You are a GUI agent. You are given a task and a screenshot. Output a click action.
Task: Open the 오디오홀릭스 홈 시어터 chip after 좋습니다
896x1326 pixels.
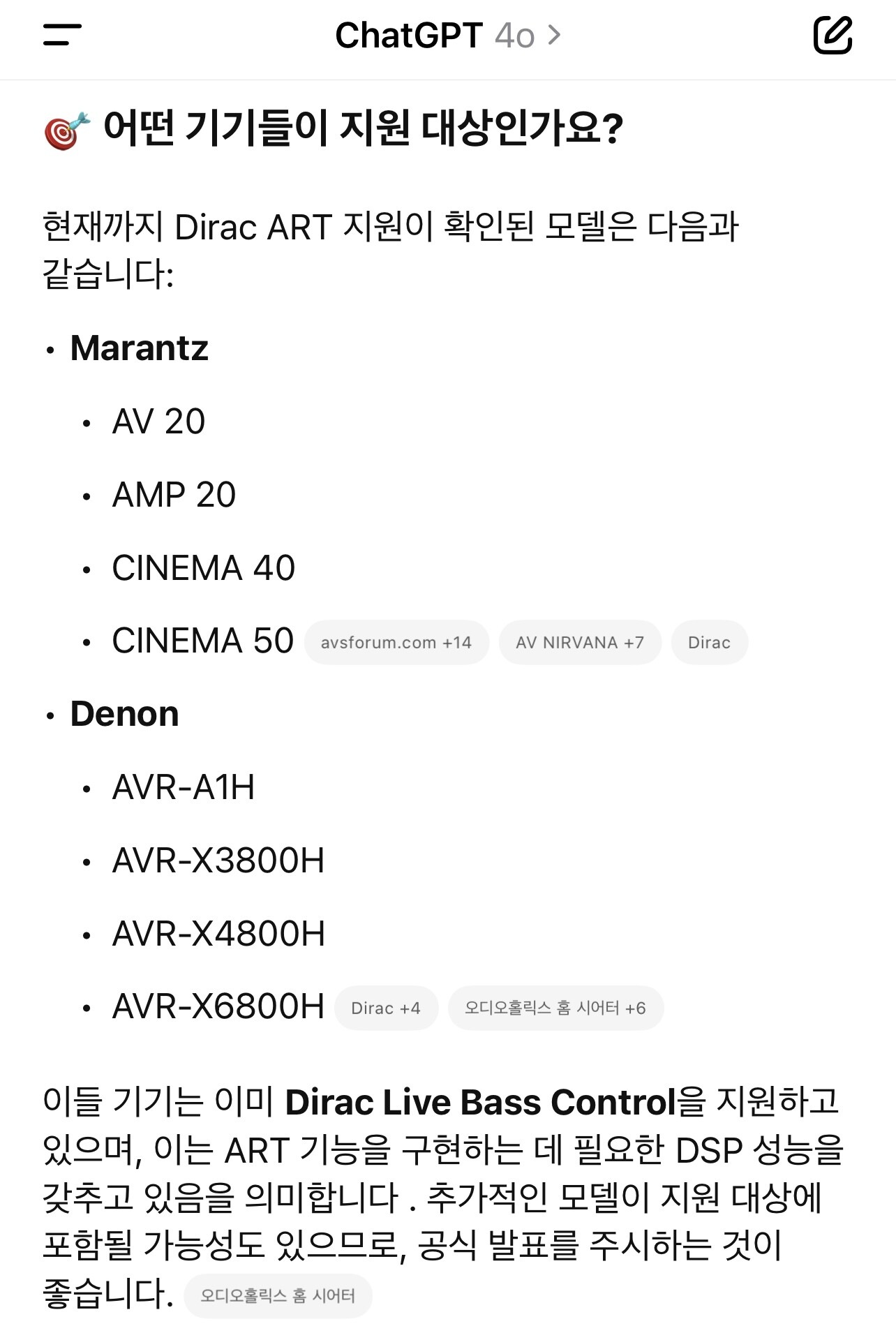(278, 1296)
